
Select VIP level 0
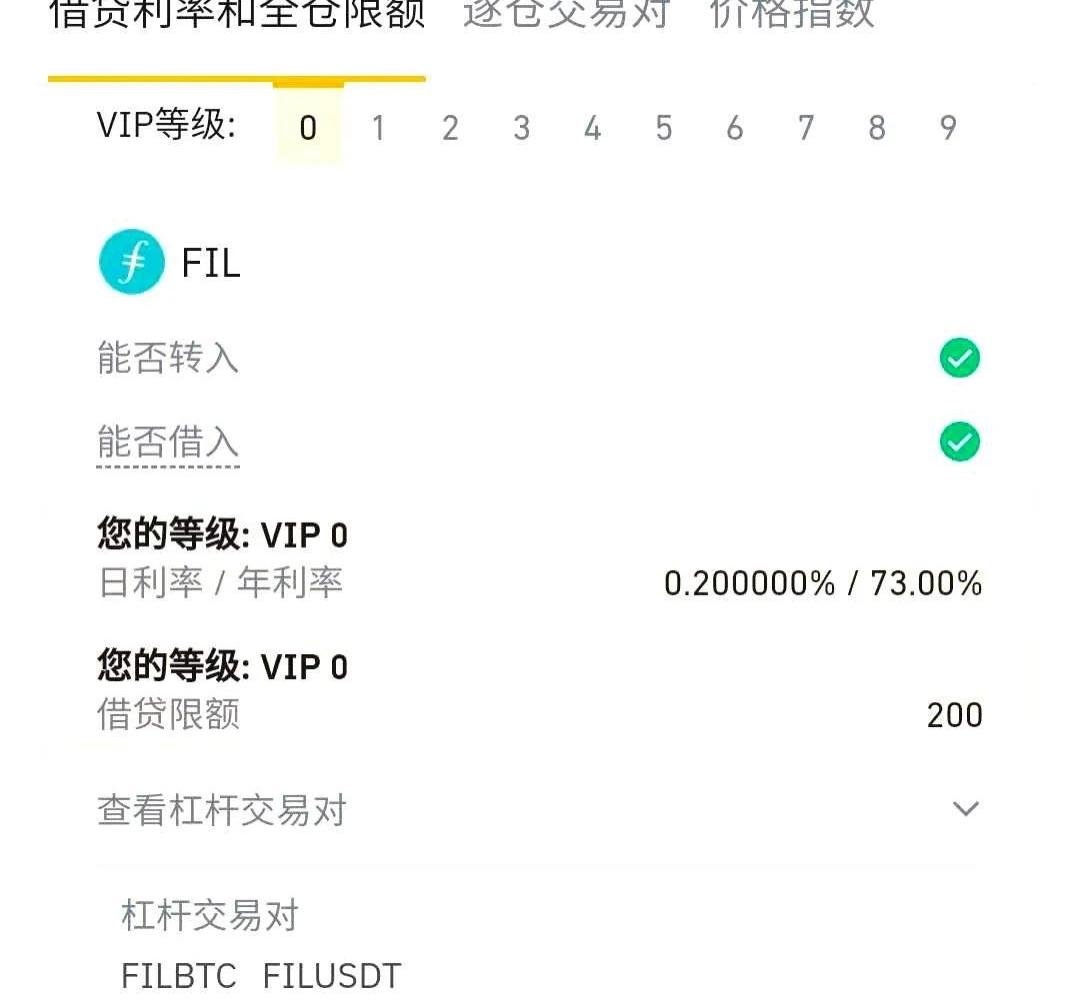point(308,128)
